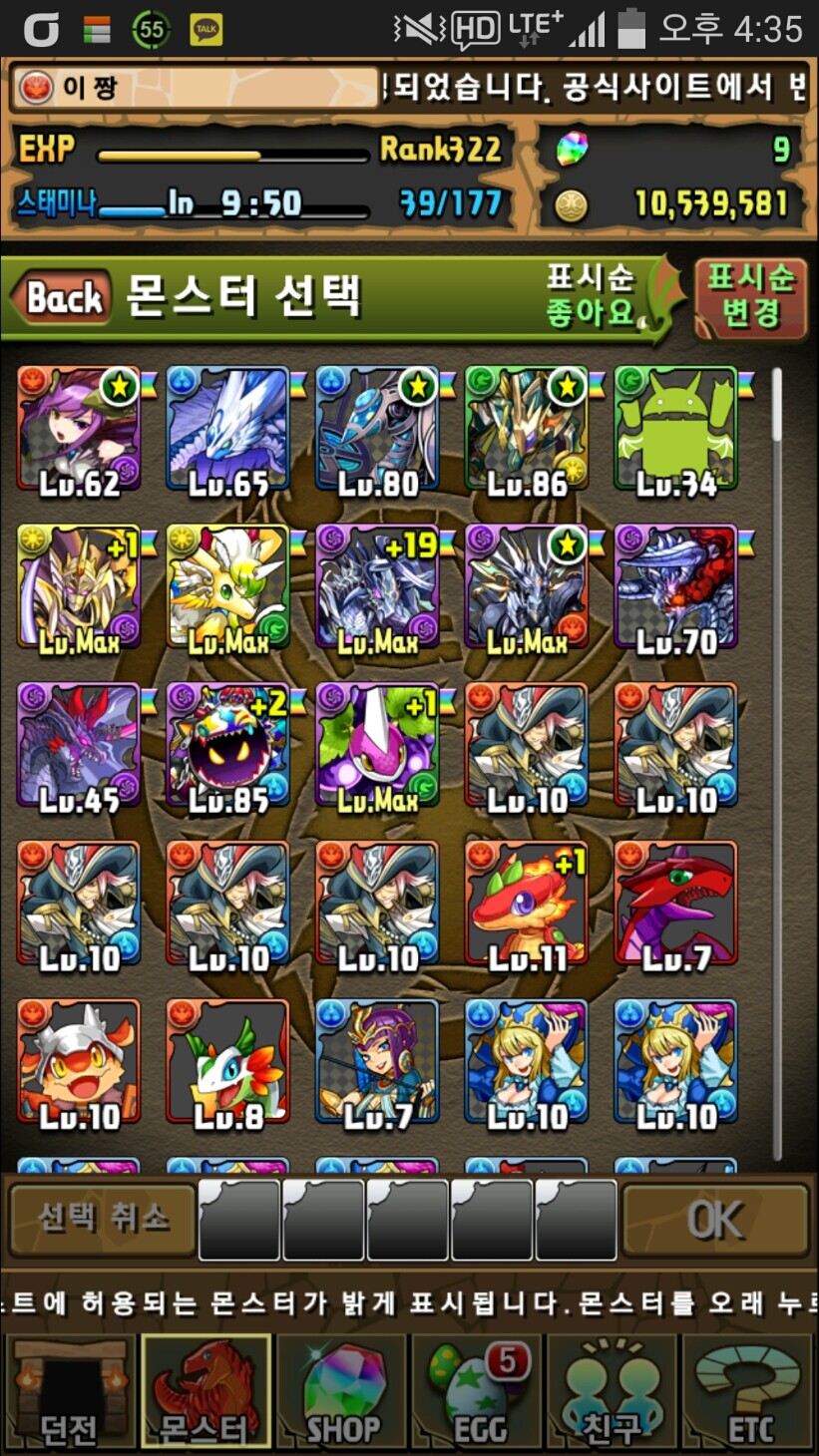Select the Lv.11 +1 red dragon
This screenshot has width=819, height=1456.
[527, 904]
